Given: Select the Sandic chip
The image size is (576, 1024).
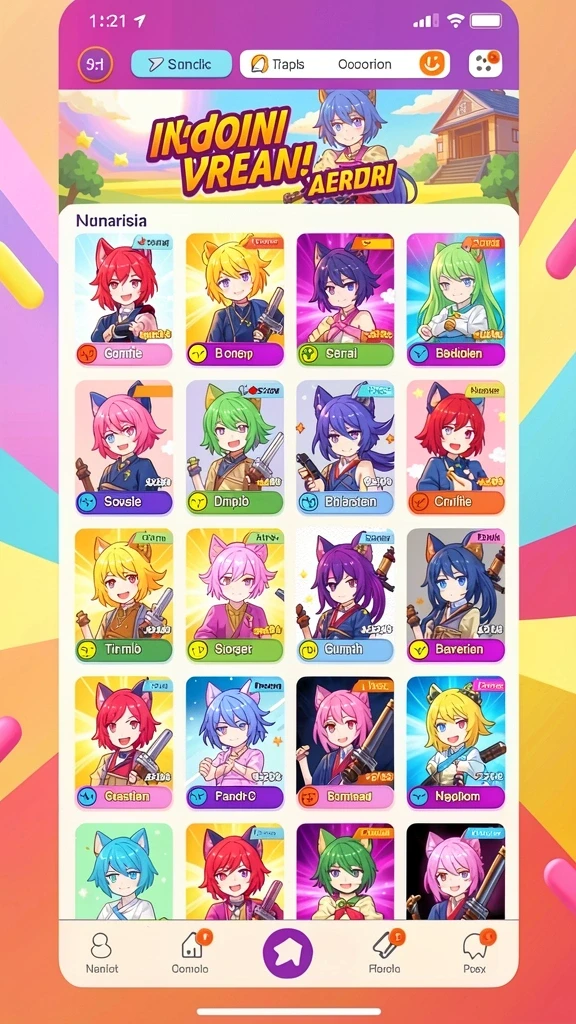Looking at the screenshot, I should [182, 64].
